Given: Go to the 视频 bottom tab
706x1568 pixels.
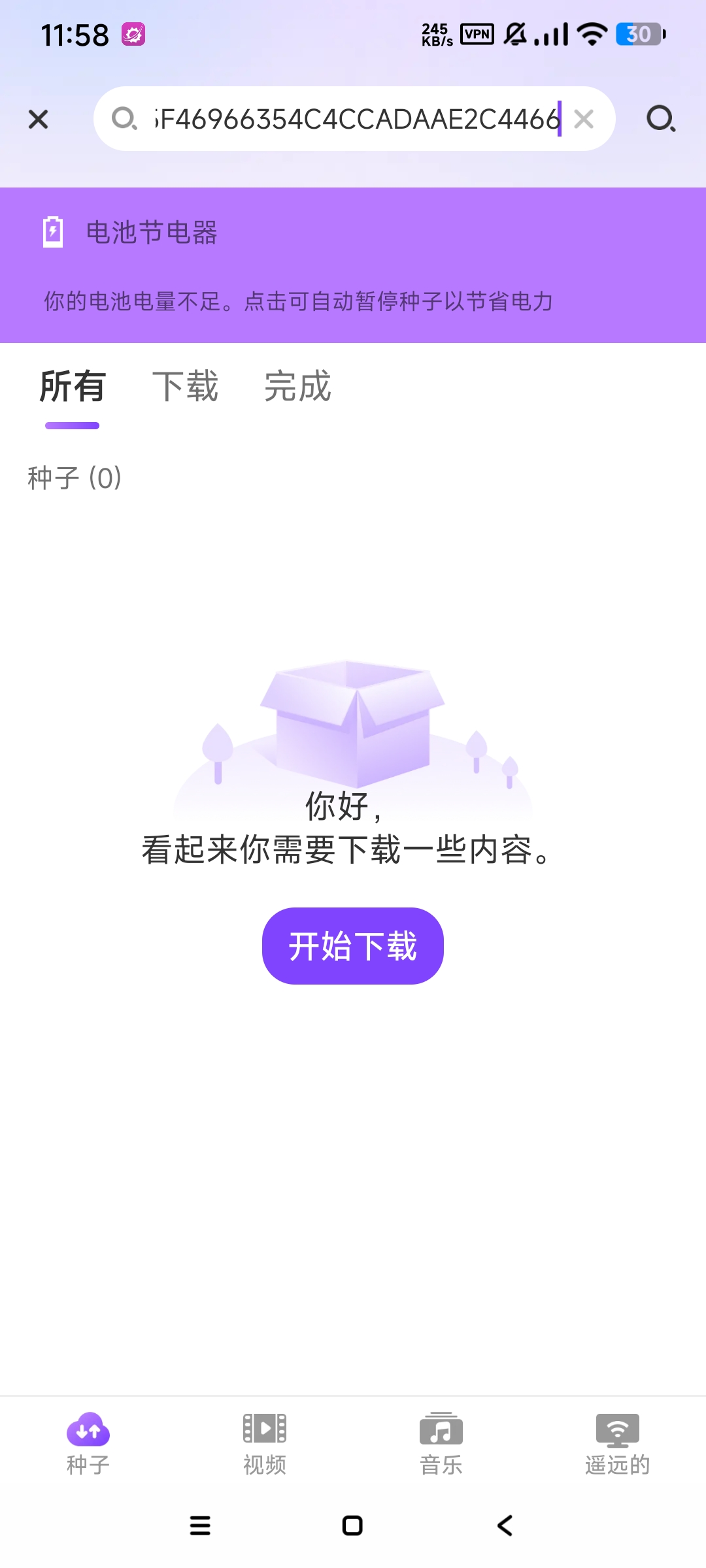Looking at the screenshot, I should coord(265,1445).
